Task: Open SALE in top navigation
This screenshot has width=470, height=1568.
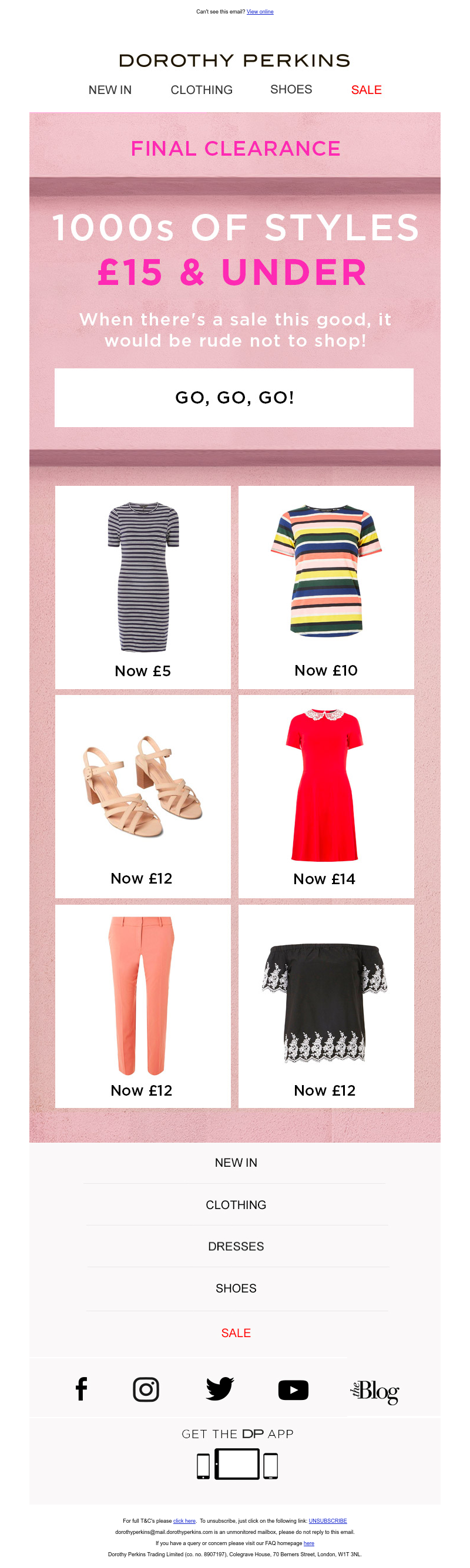Action: tap(366, 90)
